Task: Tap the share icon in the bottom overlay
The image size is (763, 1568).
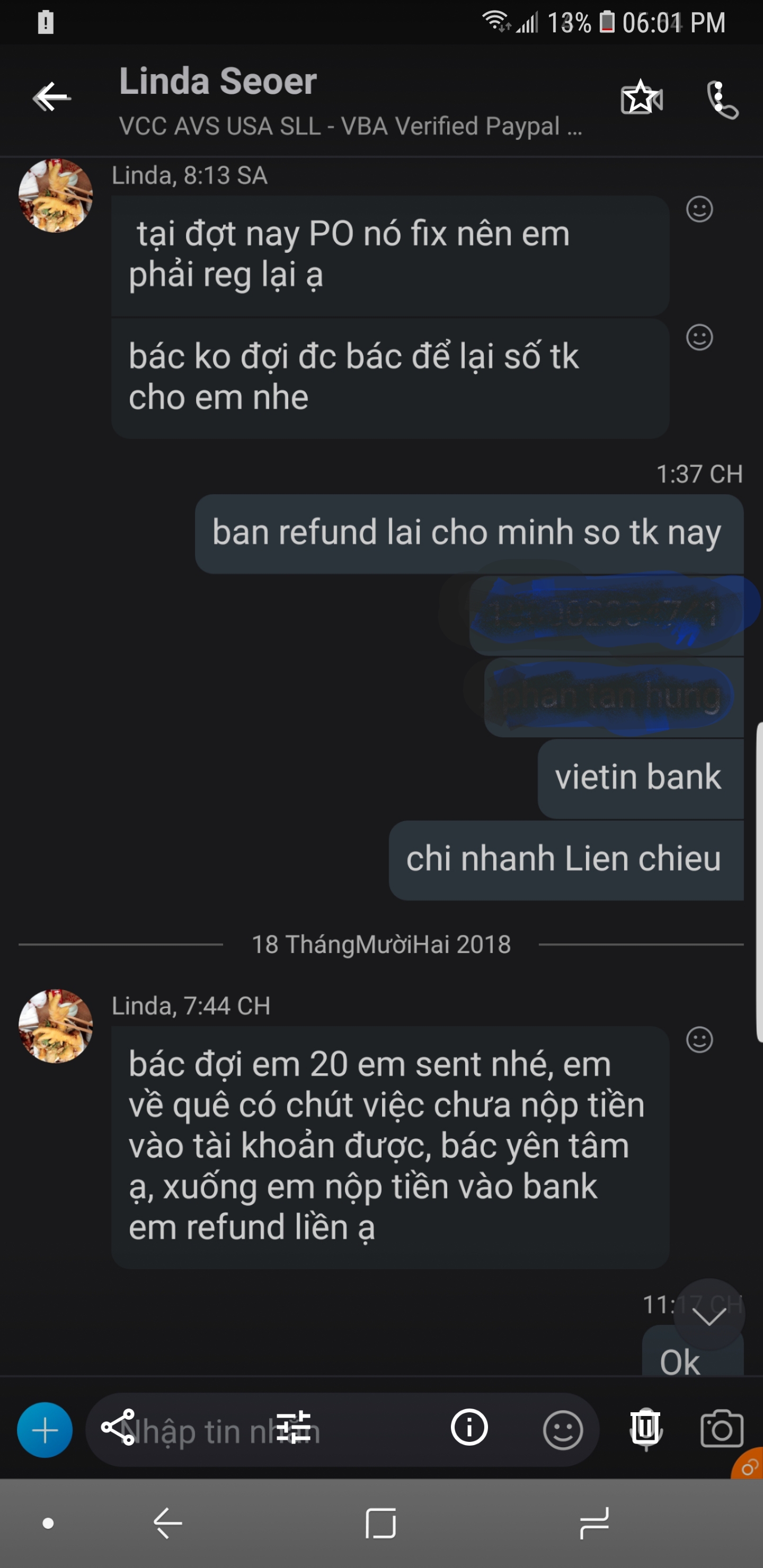Action: (x=118, y=1427)
